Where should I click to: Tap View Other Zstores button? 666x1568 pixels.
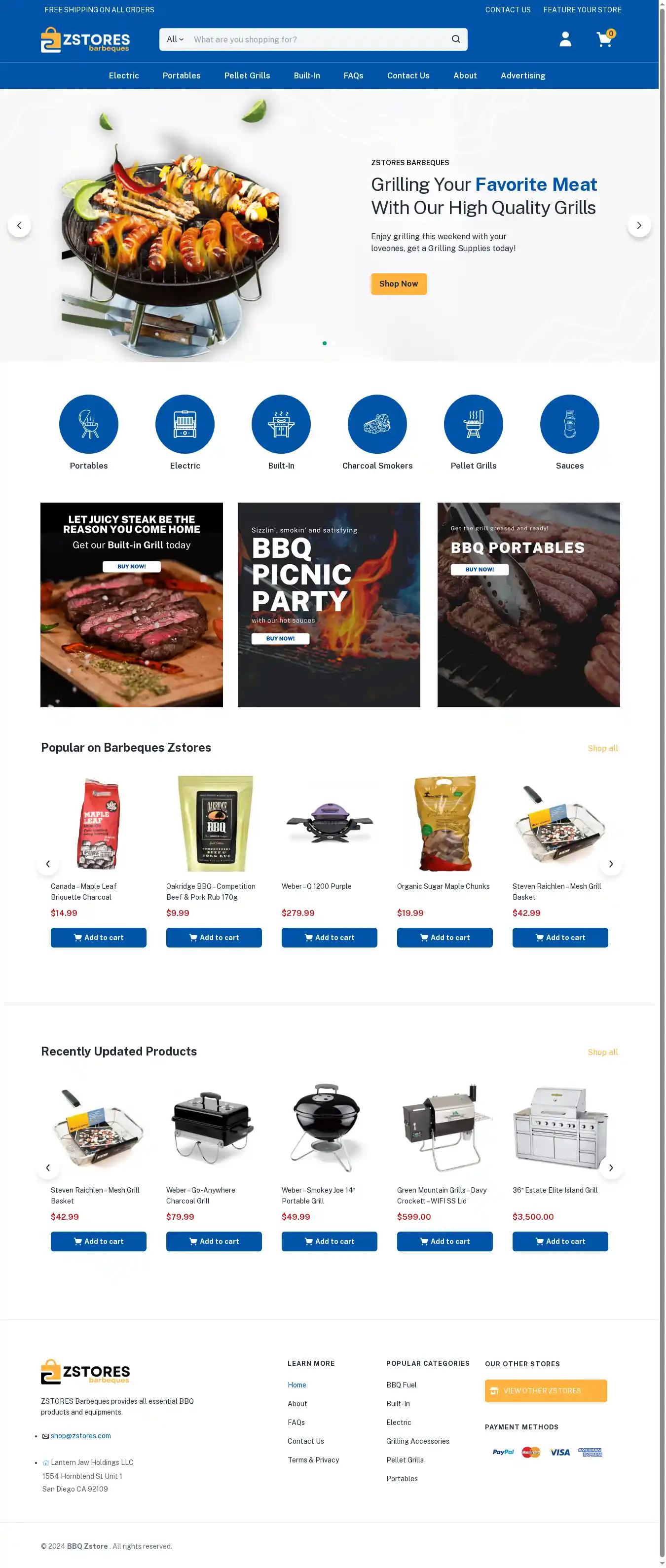coord(546,1390)
